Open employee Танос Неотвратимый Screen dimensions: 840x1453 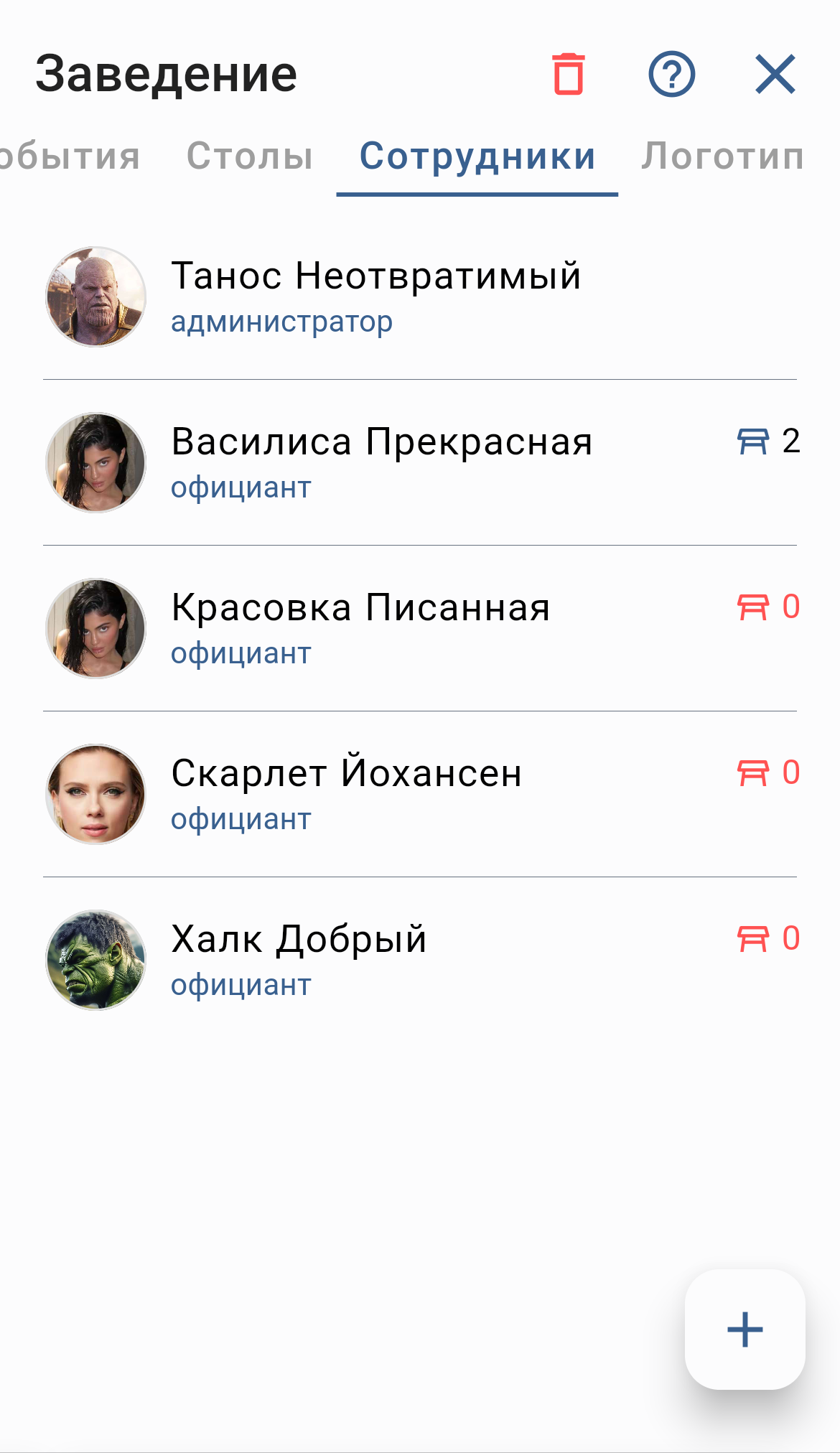tap(375, 296)
